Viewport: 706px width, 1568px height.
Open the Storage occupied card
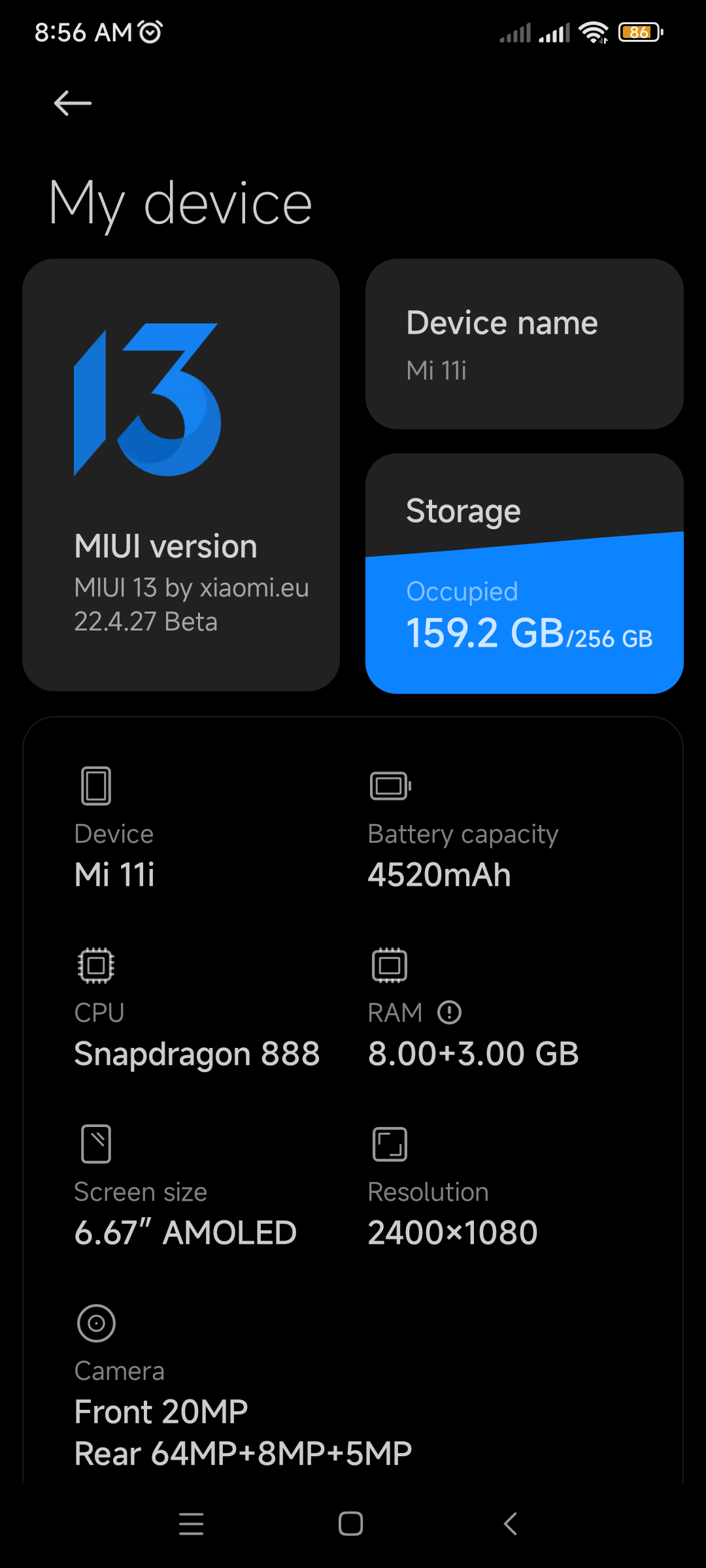[524, 574]
